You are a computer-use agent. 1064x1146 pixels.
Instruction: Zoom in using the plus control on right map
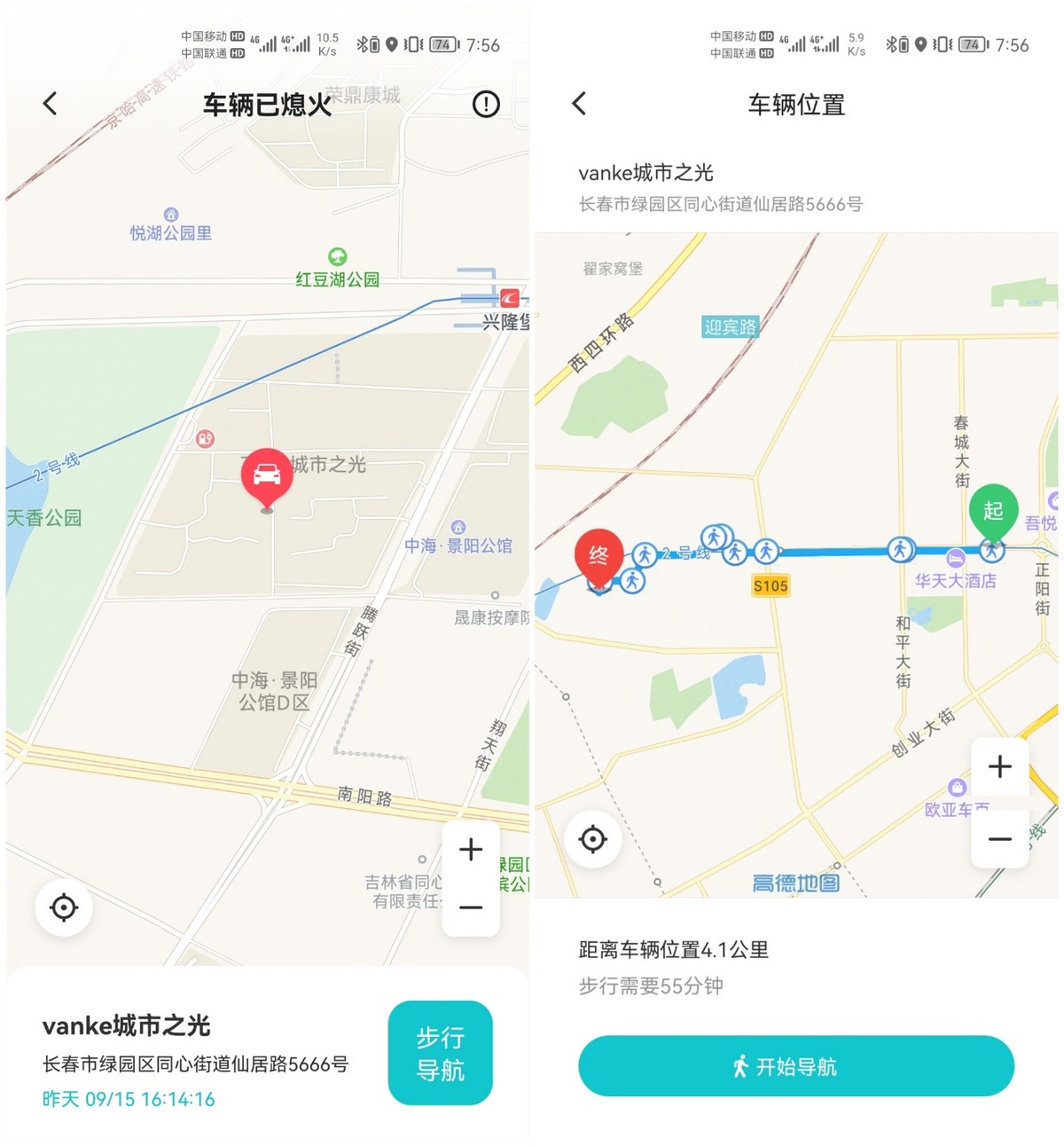(1000, 765)
